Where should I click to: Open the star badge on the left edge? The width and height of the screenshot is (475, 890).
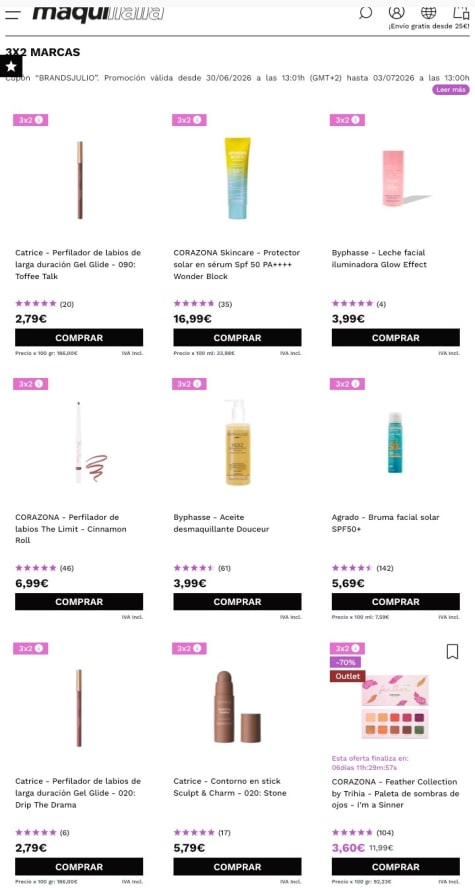pos(11,66)
